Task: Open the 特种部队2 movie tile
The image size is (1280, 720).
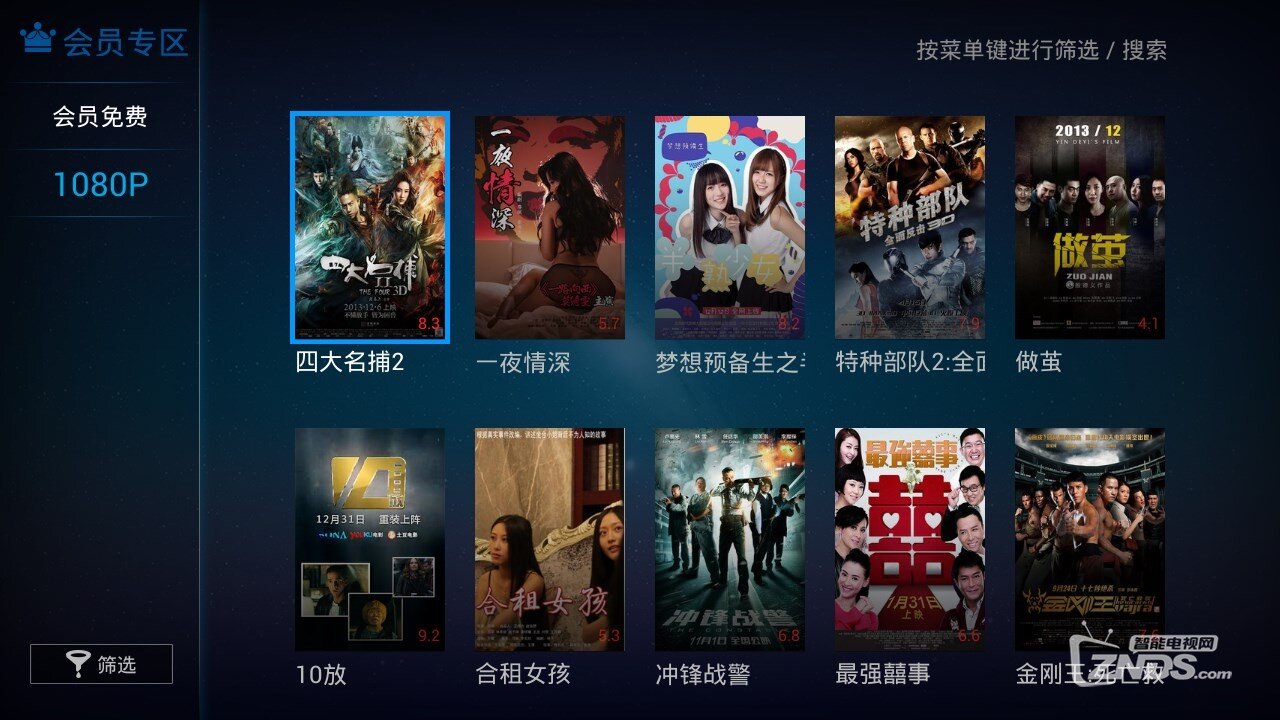Action: [x=910, y=227]
